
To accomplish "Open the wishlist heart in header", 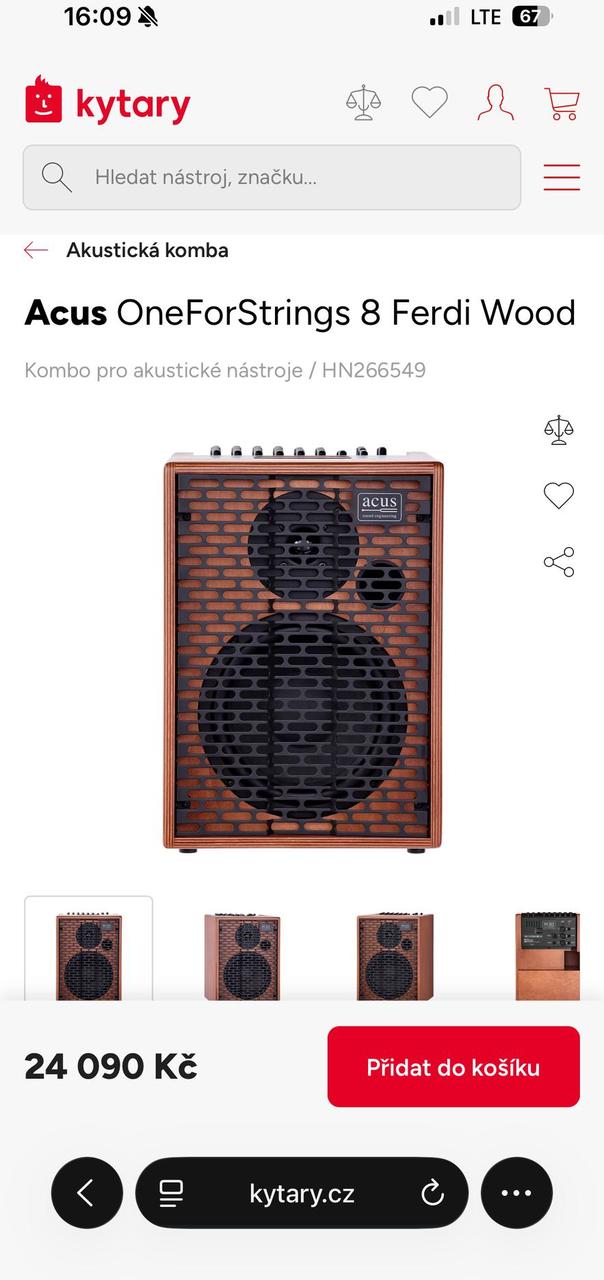I will tap(430, 102).
